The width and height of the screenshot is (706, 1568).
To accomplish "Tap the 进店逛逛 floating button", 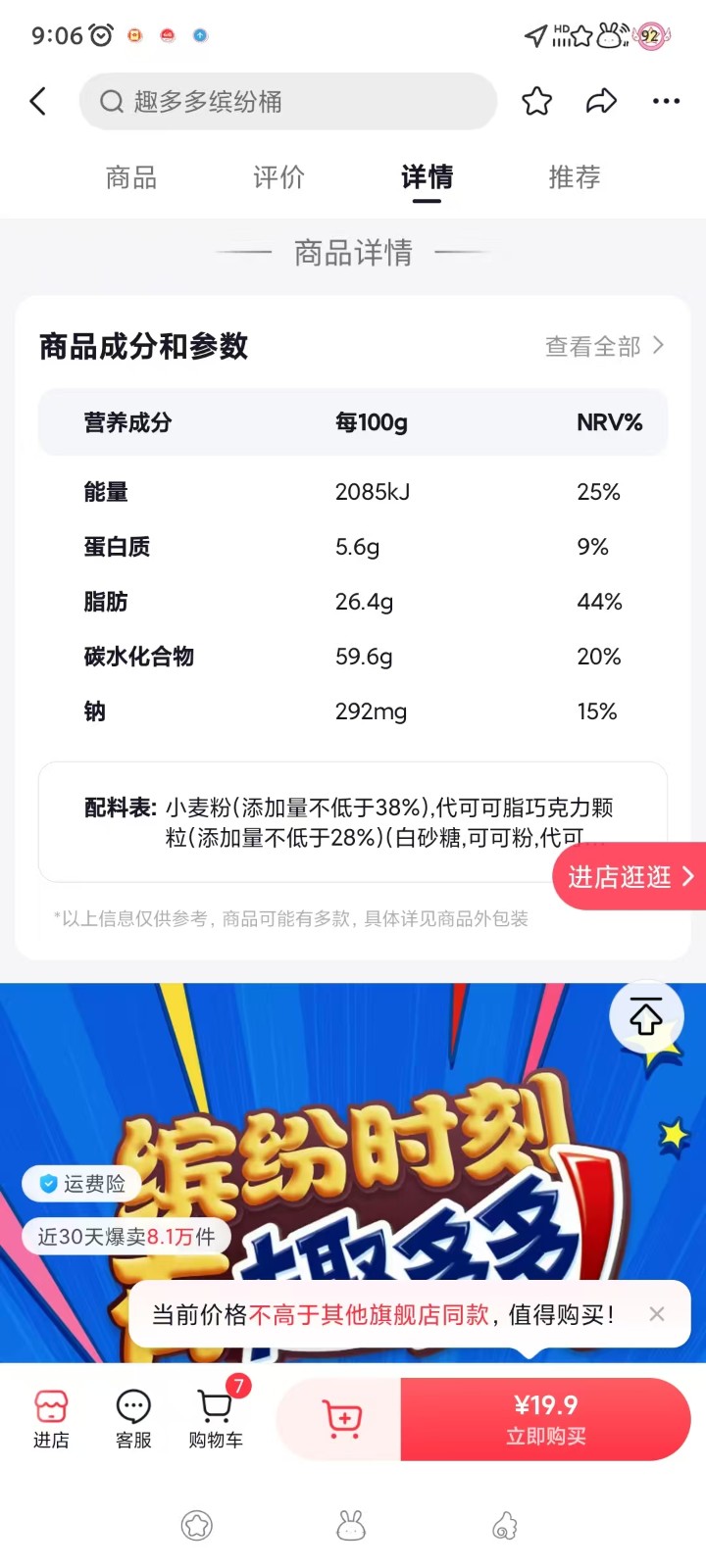I will point(630,876).
